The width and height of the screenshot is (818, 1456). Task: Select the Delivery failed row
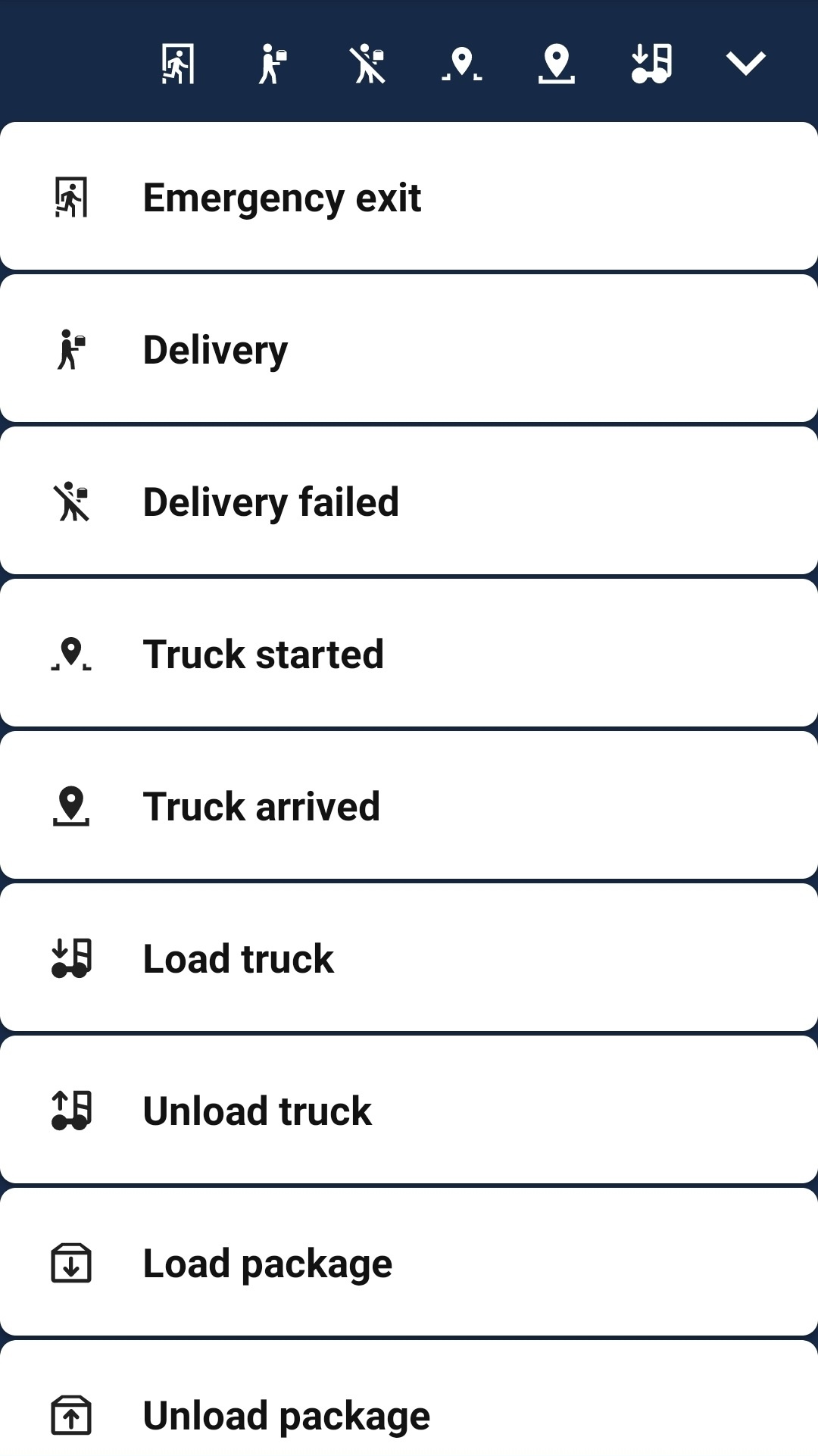(409, 501)
